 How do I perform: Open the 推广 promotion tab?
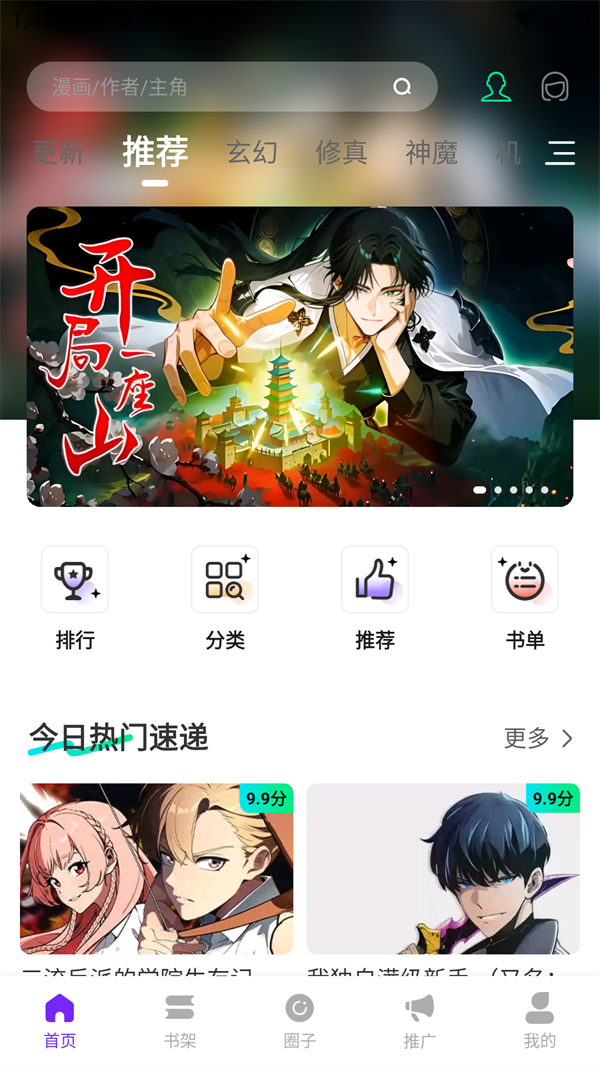coord(420,1021)
